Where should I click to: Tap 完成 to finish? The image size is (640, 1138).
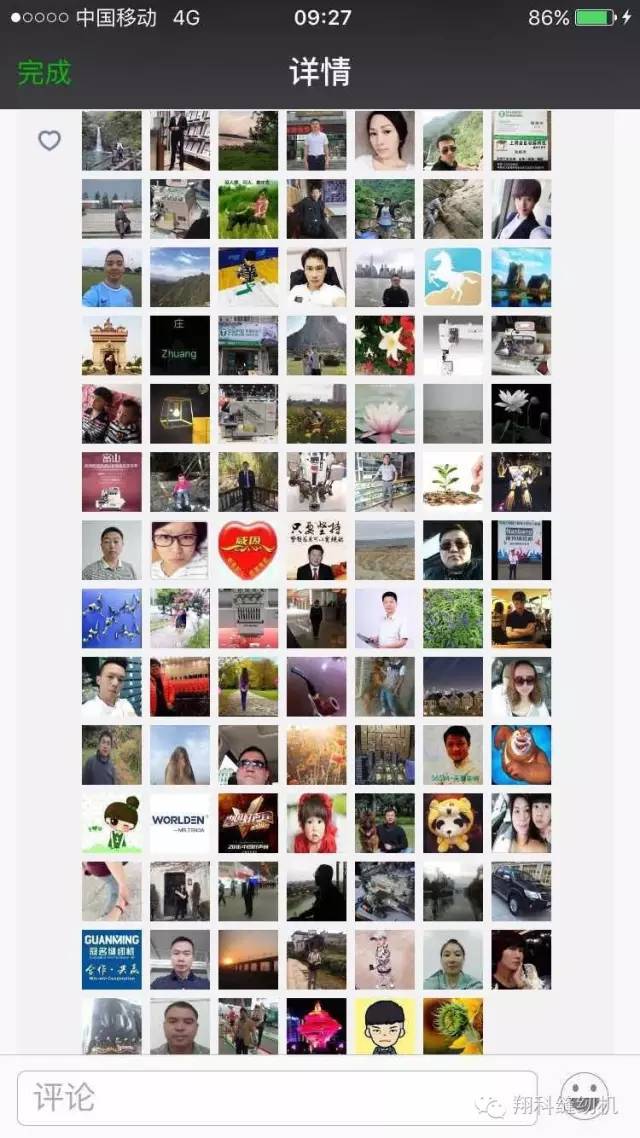[44, 72]
